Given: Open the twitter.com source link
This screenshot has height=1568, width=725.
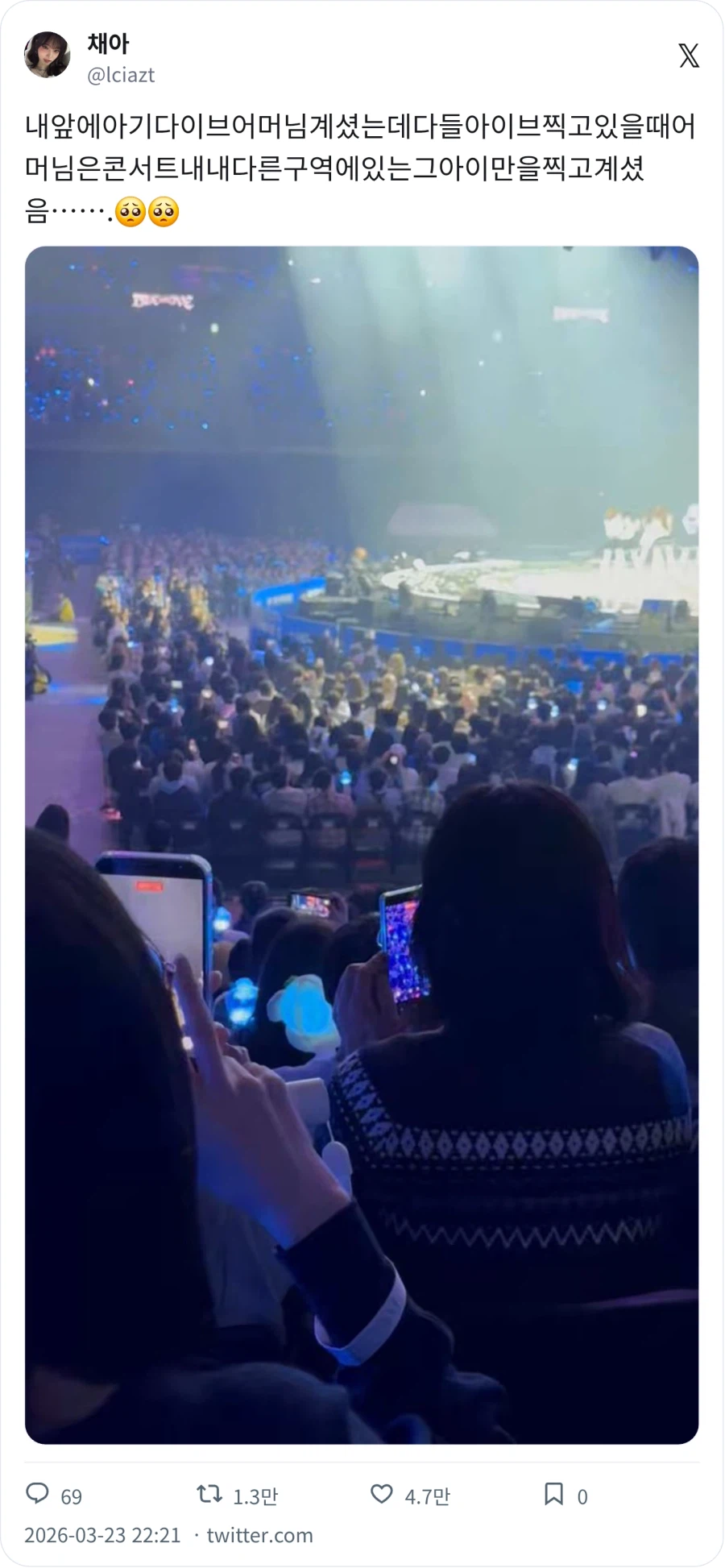Looking at the screenshot, I should point(259,1534).
